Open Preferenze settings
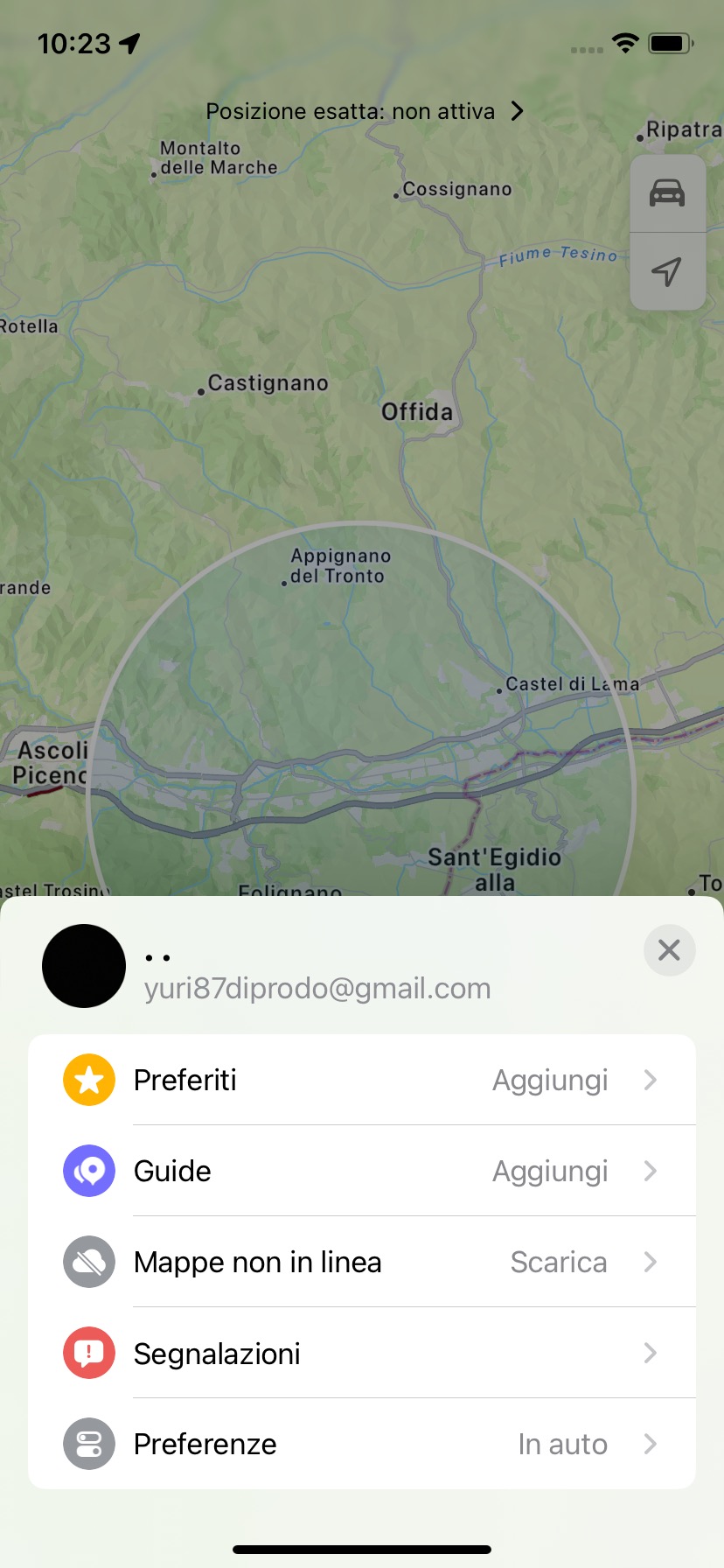This screenshot has width=724, height=1568. [361, 1444]
